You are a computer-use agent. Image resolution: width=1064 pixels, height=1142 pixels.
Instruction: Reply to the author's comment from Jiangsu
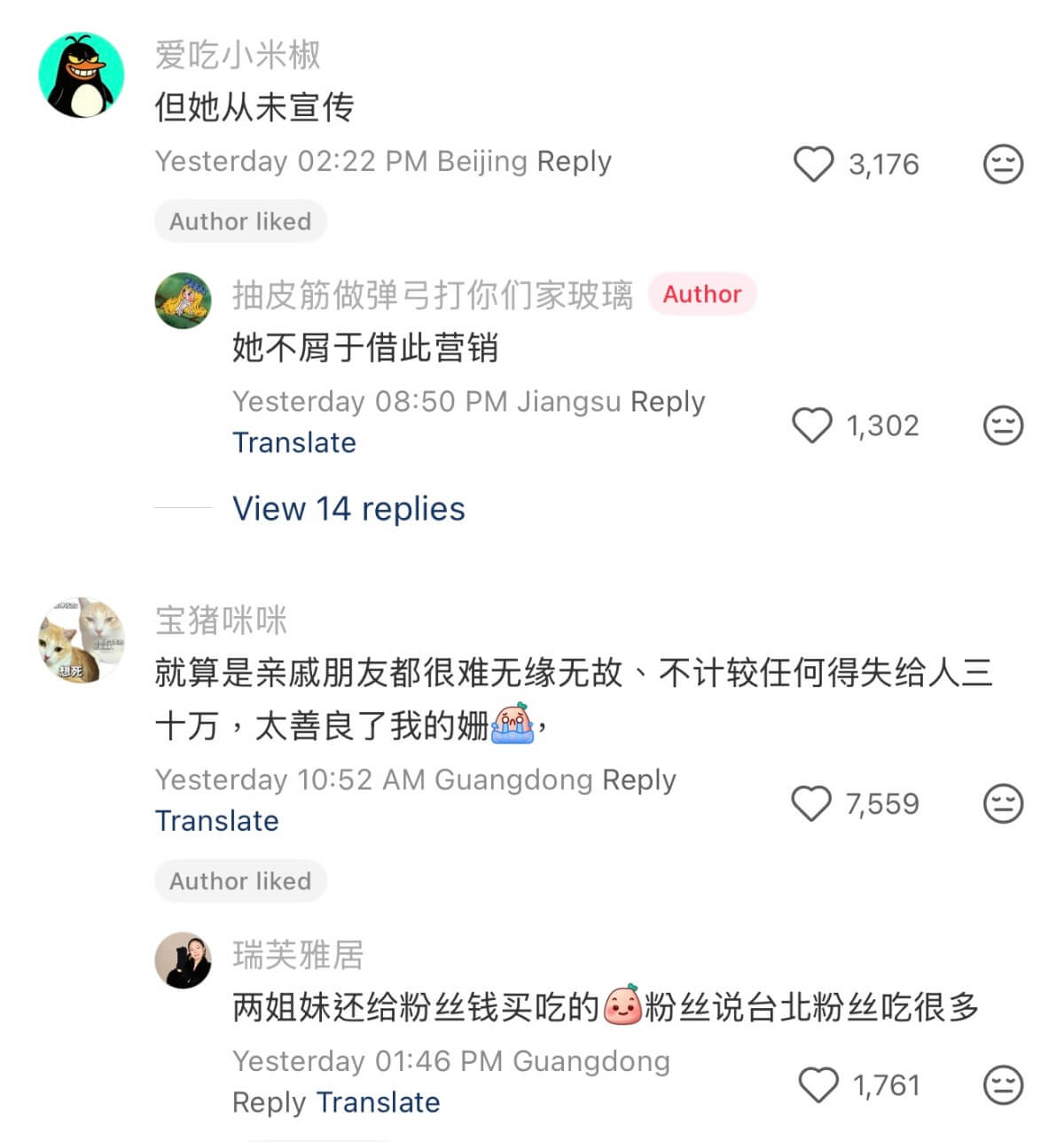tap(668, 402)
